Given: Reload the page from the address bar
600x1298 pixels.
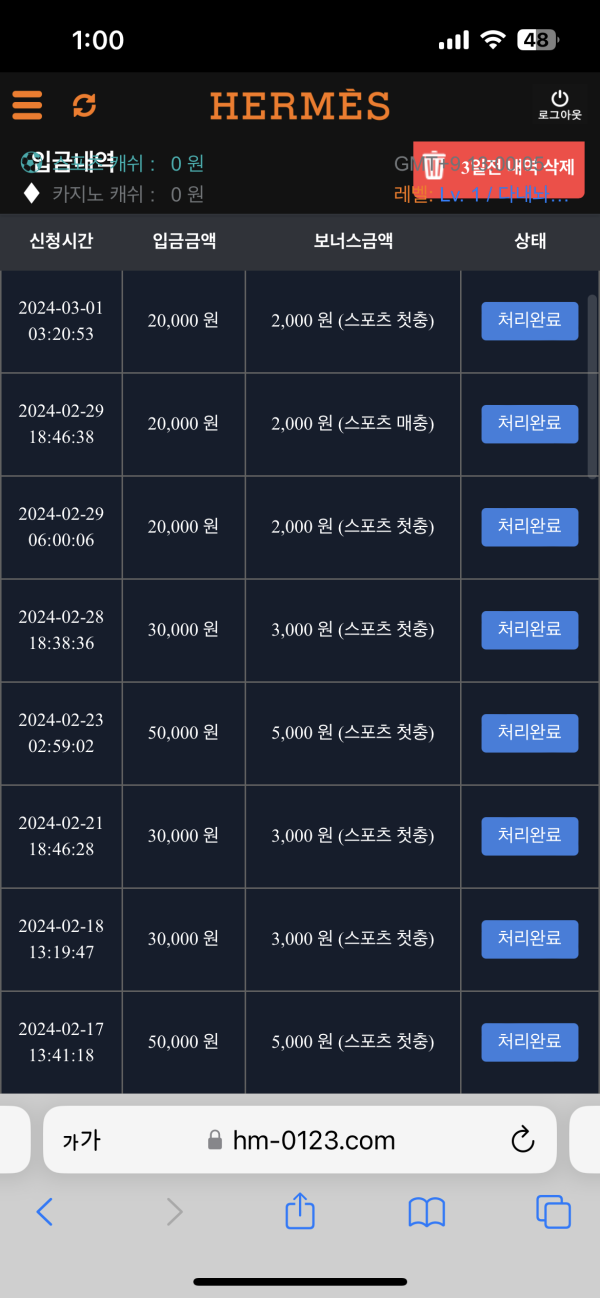Looking at the screenshot, I should [522, 1140].
